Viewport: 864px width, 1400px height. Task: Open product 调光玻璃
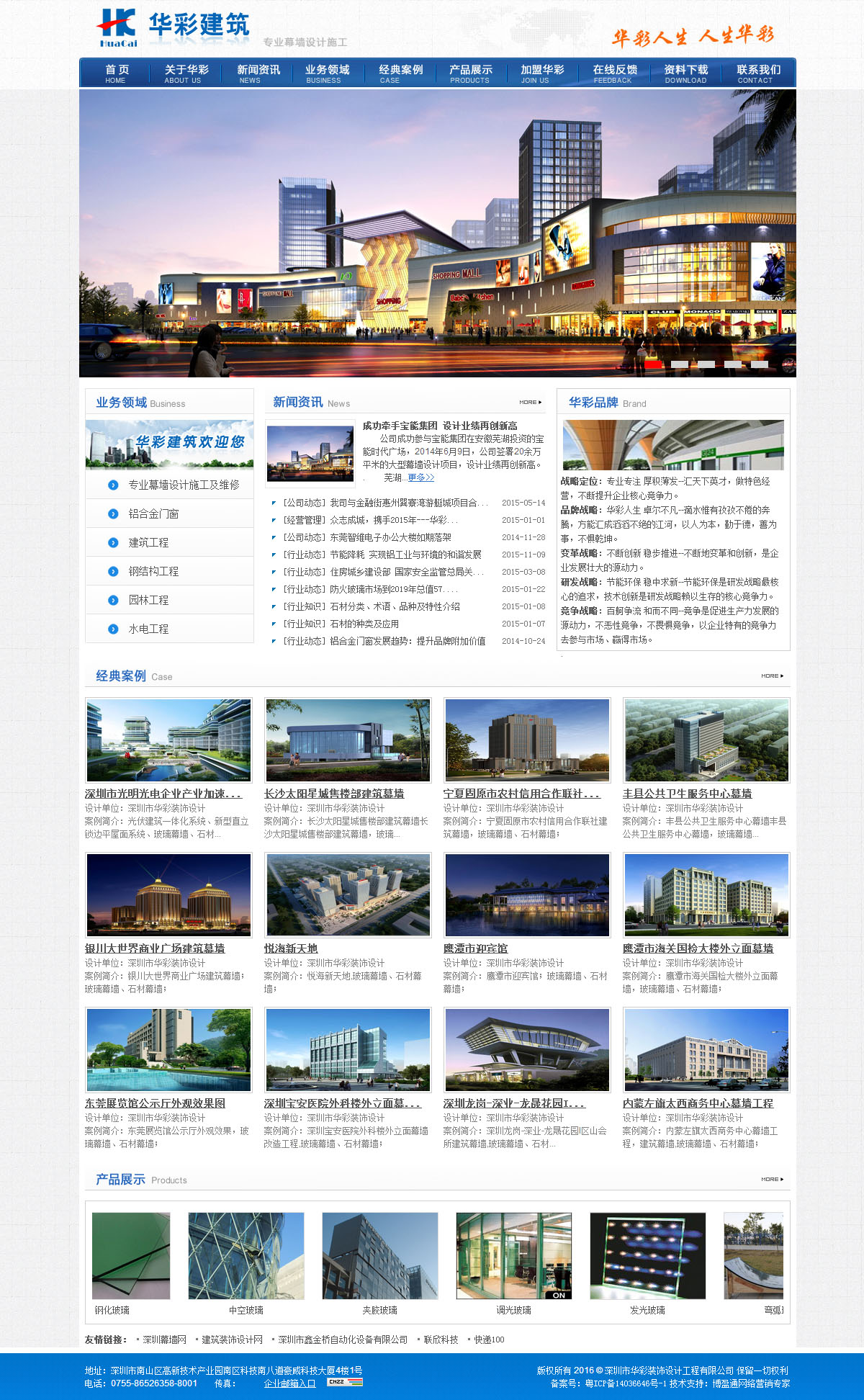click(513, 1310)
